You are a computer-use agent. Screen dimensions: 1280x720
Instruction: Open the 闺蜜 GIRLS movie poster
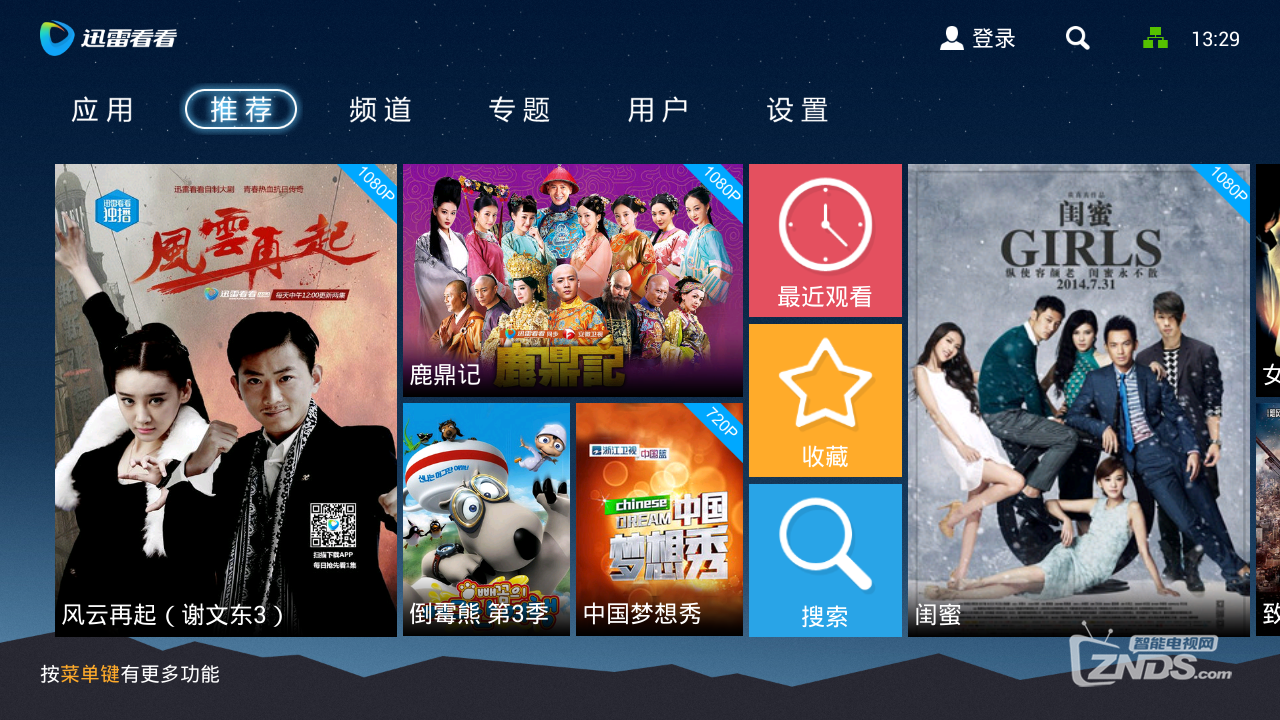tap(1078, 400)
